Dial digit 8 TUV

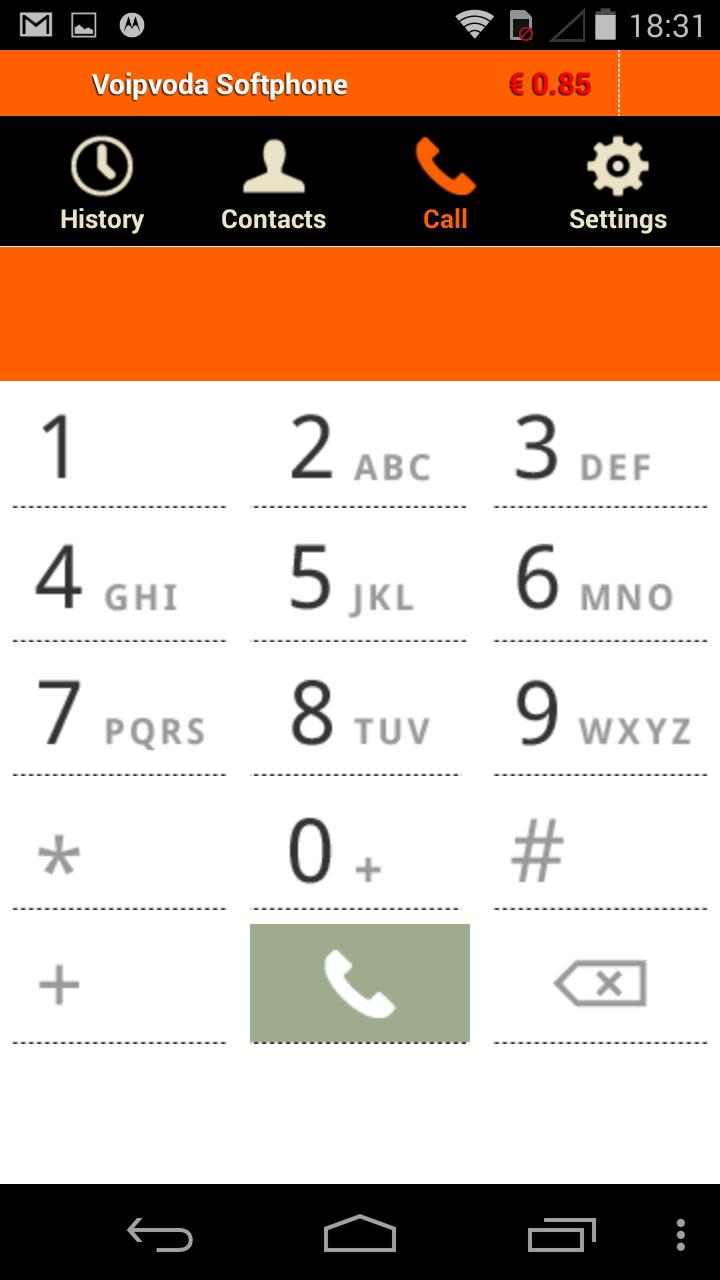359,714
